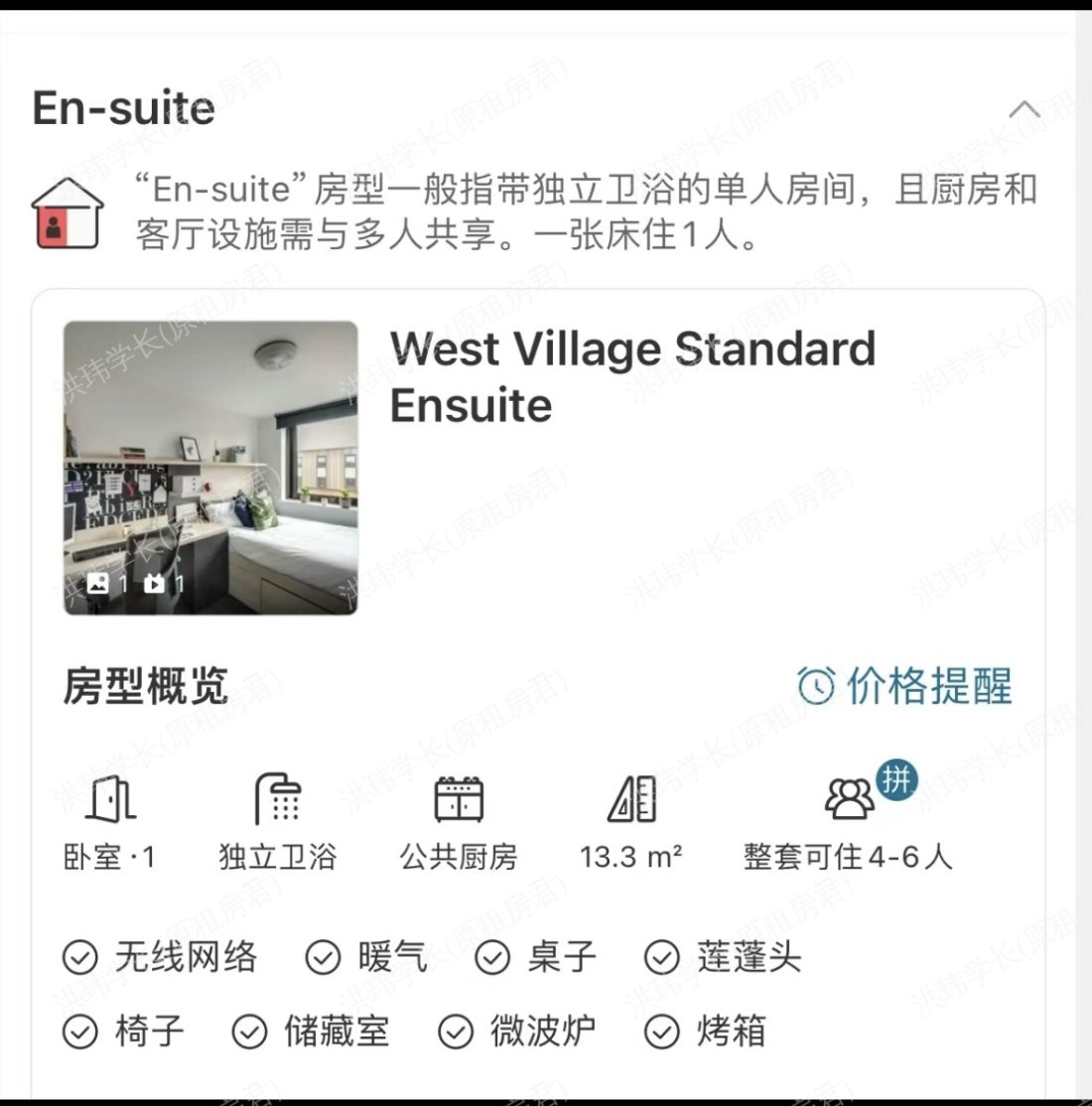
Task: Toggle the checkmark beside 暖气
Action: click(x=321, y=957)
